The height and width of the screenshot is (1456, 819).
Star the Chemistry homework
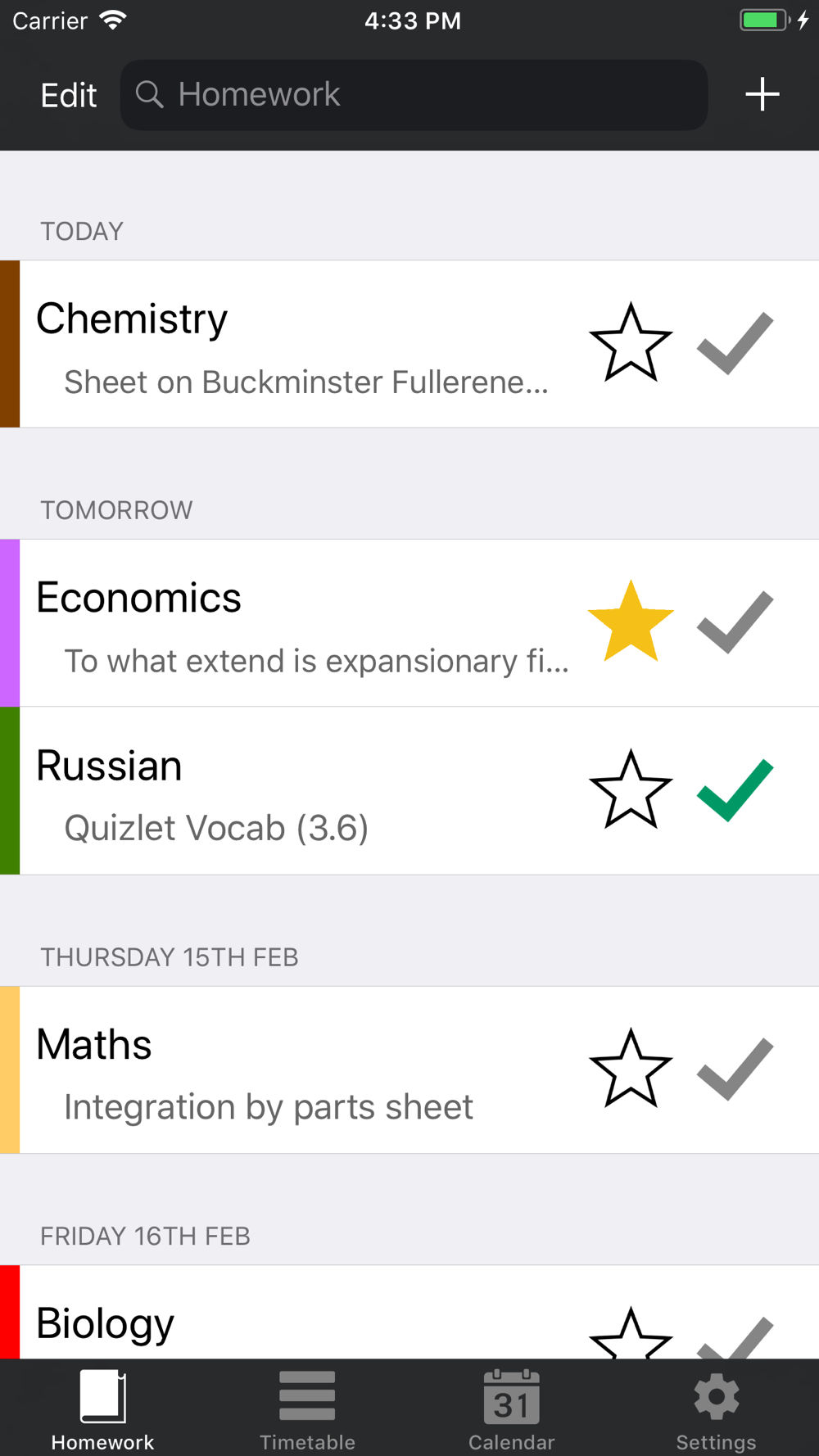631,343
